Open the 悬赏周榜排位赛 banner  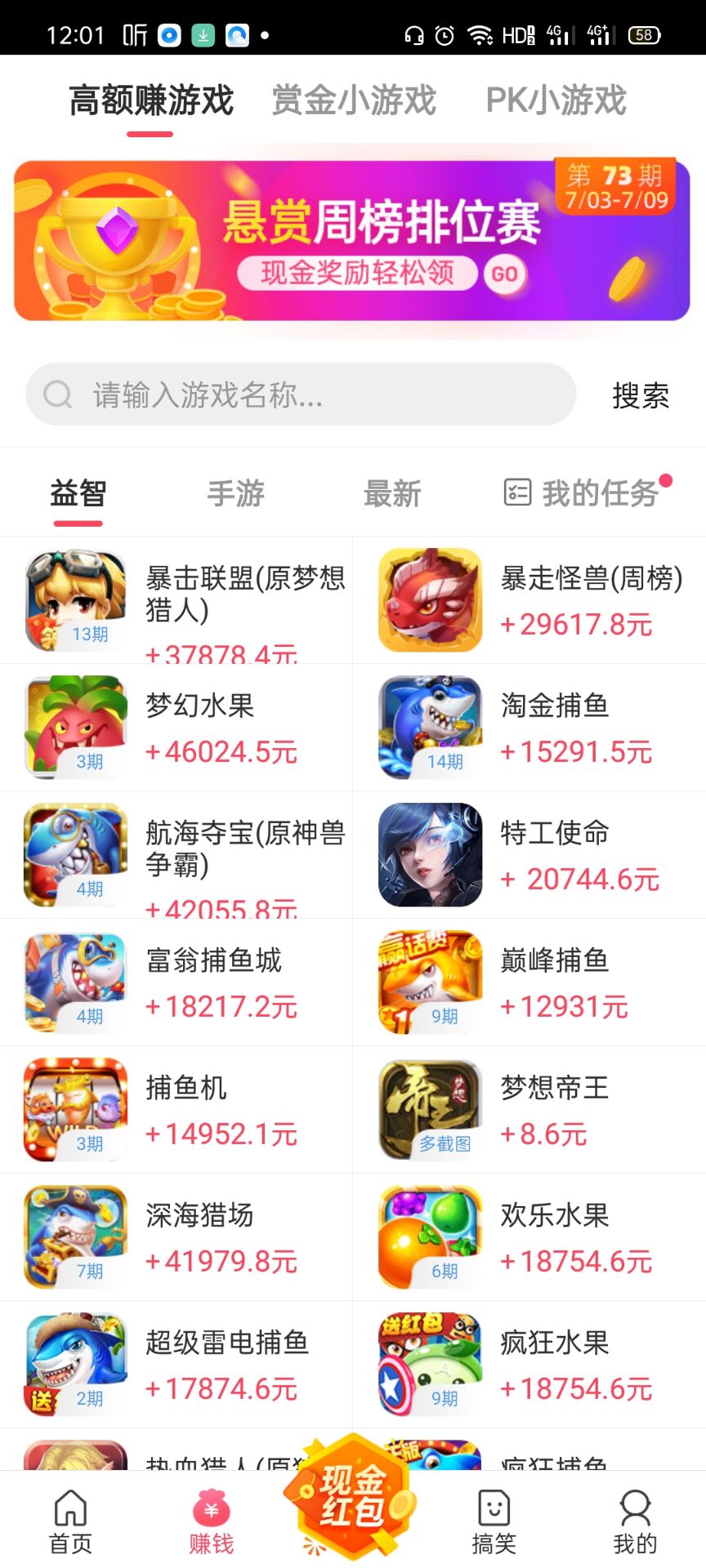352,240
